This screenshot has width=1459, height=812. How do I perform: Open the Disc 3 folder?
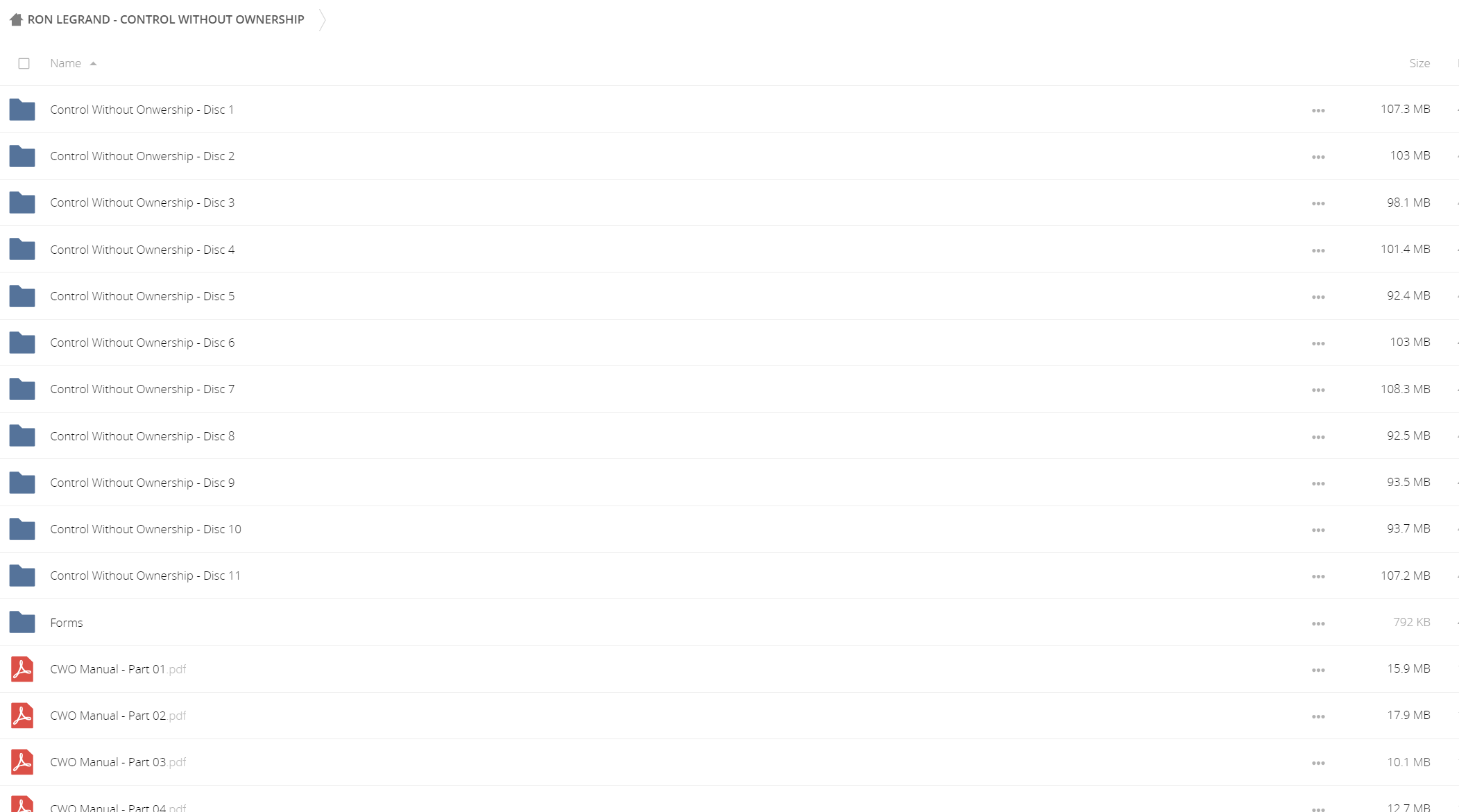(x=142, y=202)
